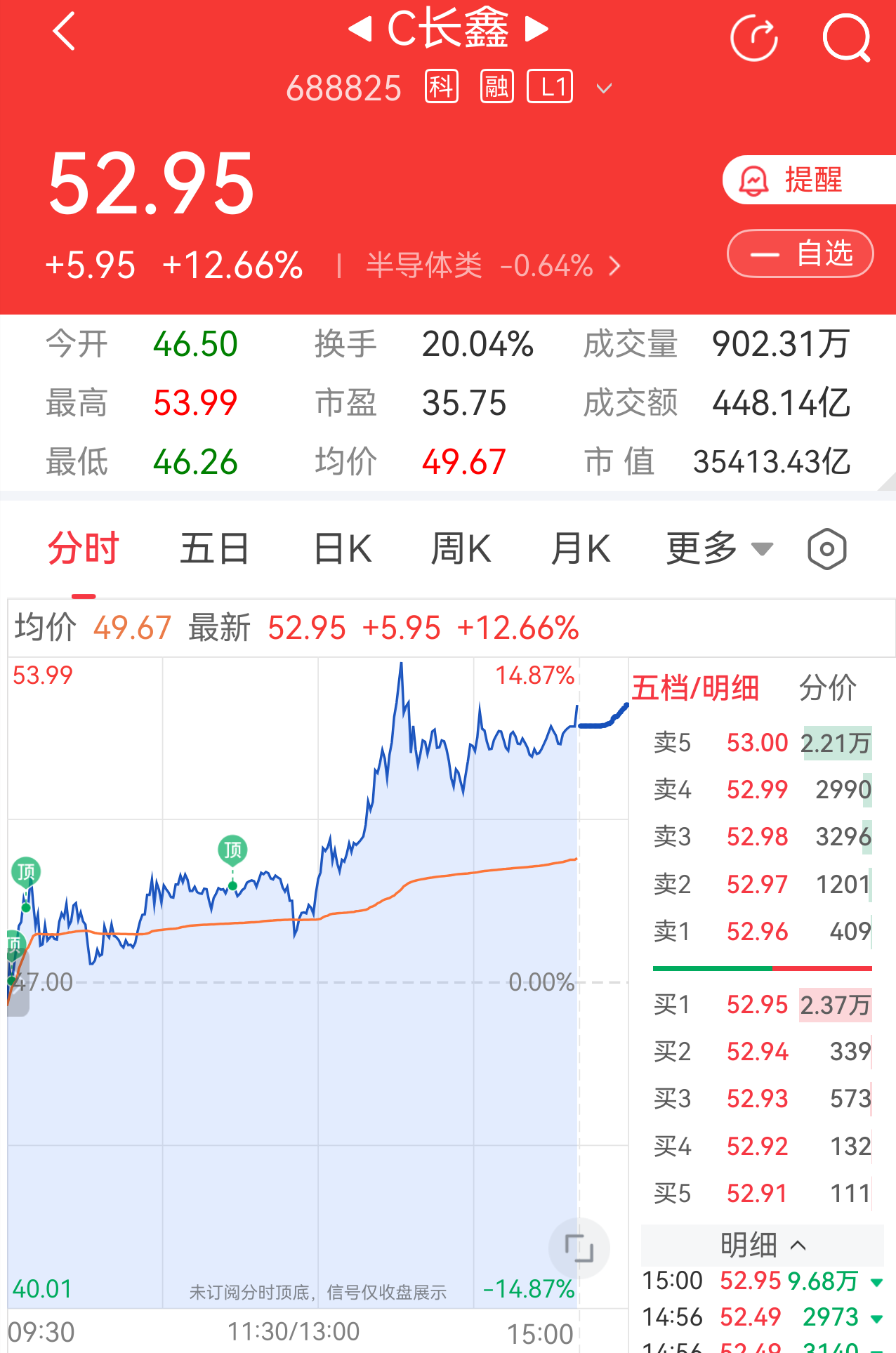Image resolution: width=896 pixels, height=1353 pixels.
Task: Refresh the stock quote
Action: point(754,39)
